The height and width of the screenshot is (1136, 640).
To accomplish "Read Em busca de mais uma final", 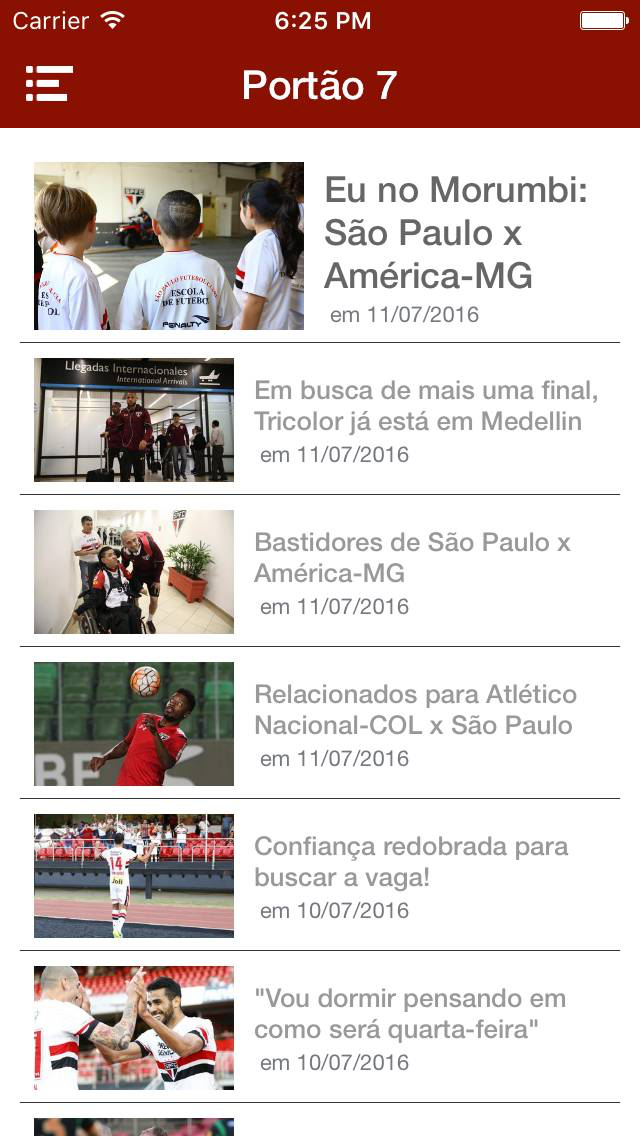I will click(x=426, y=406).
